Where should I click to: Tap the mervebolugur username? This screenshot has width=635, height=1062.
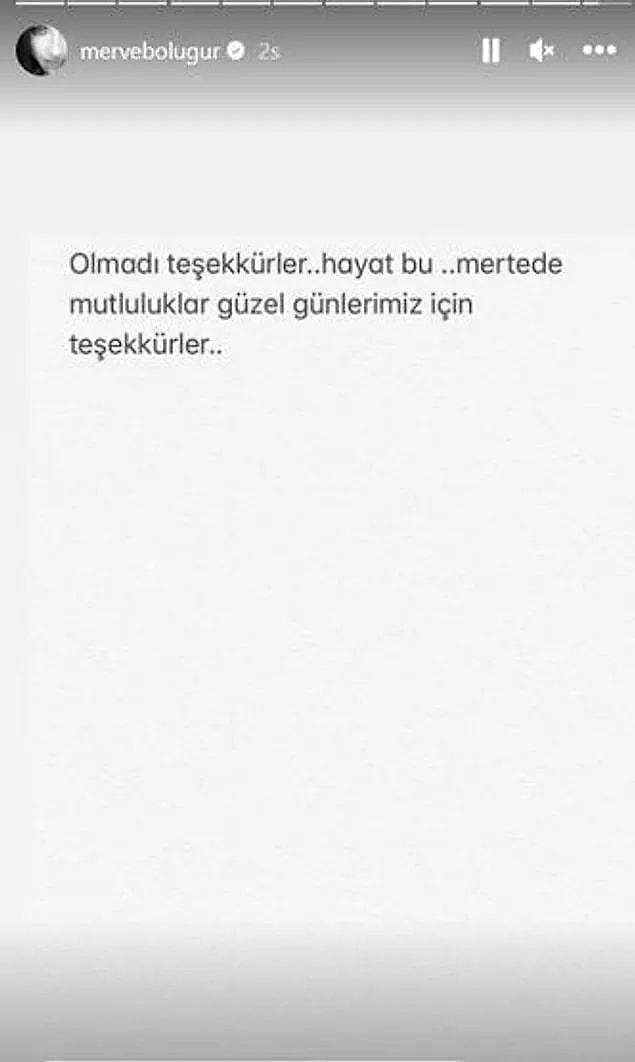click(149, 51)
